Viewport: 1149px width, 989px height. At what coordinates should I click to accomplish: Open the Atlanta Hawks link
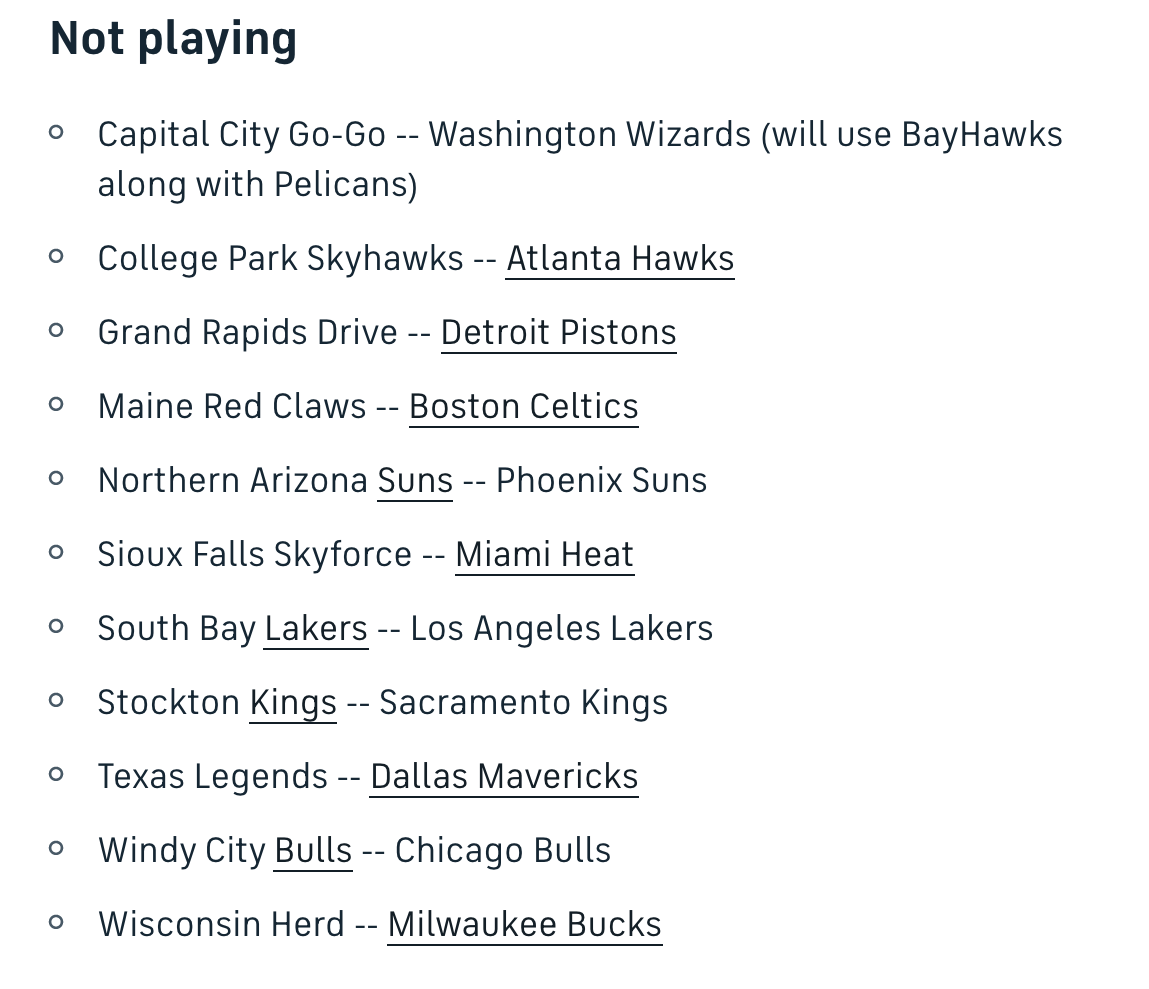[x=620, y=259]
